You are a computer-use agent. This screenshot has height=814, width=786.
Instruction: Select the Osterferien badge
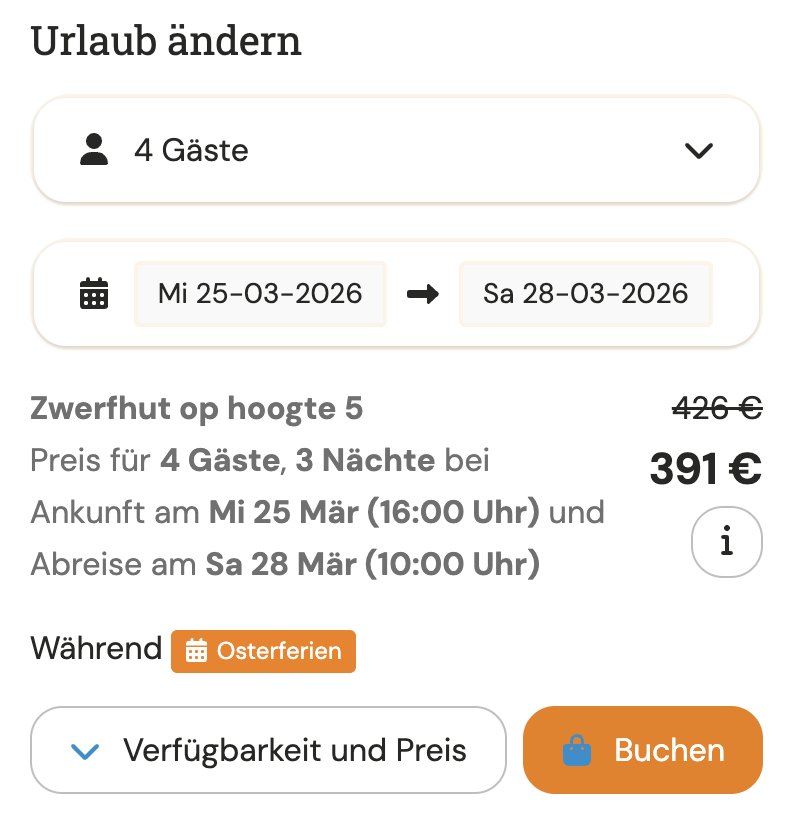pos(263,651)
